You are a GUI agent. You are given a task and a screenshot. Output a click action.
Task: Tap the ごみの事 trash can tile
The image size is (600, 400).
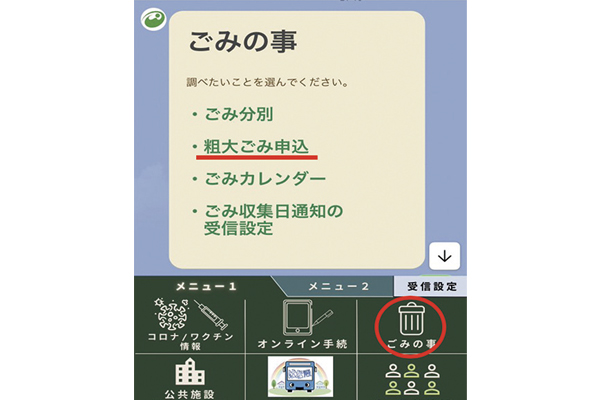point(412,324)
